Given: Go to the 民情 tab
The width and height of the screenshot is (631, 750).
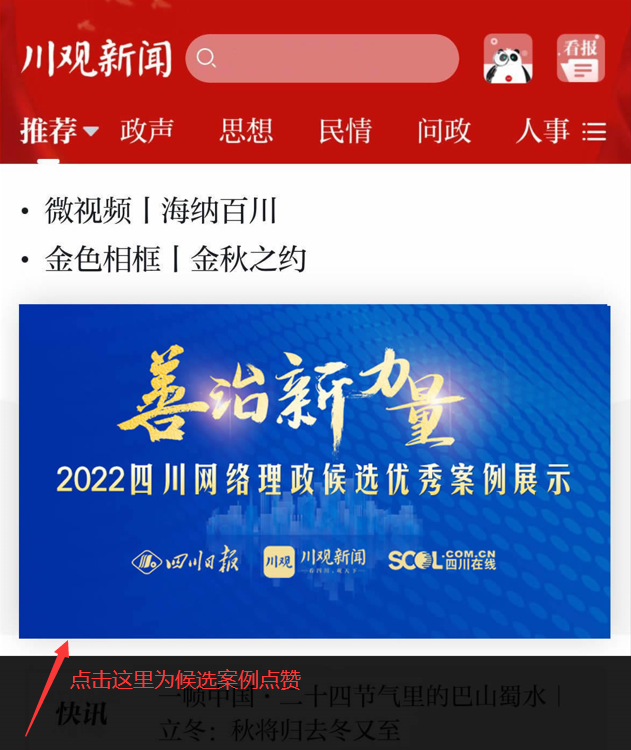Looking at the screenshot, I should click(x=345, y=131).
